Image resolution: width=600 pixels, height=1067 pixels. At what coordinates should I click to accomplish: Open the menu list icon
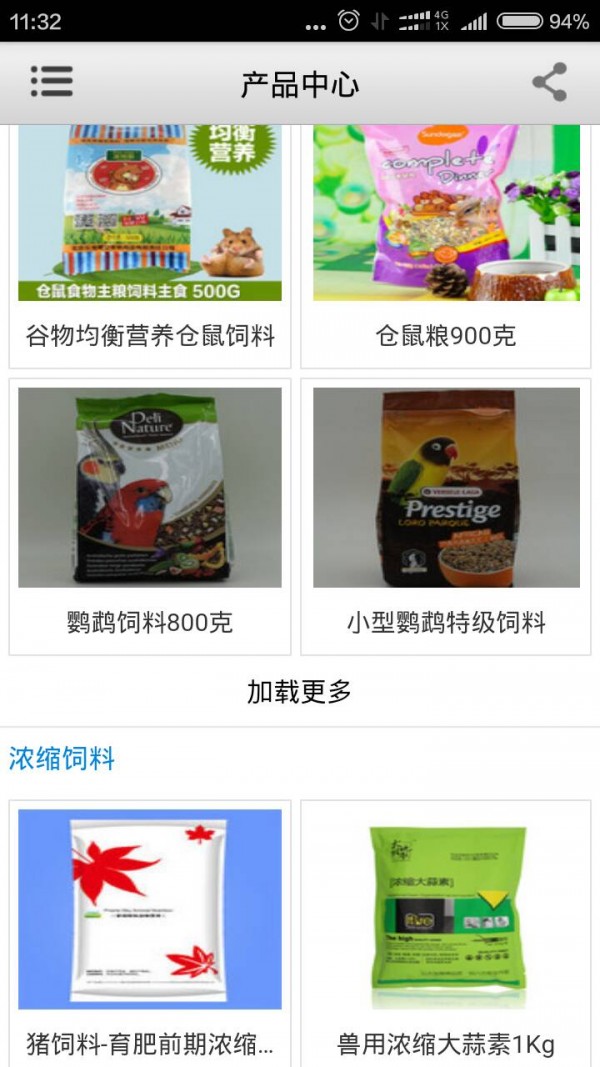[51, 82]
